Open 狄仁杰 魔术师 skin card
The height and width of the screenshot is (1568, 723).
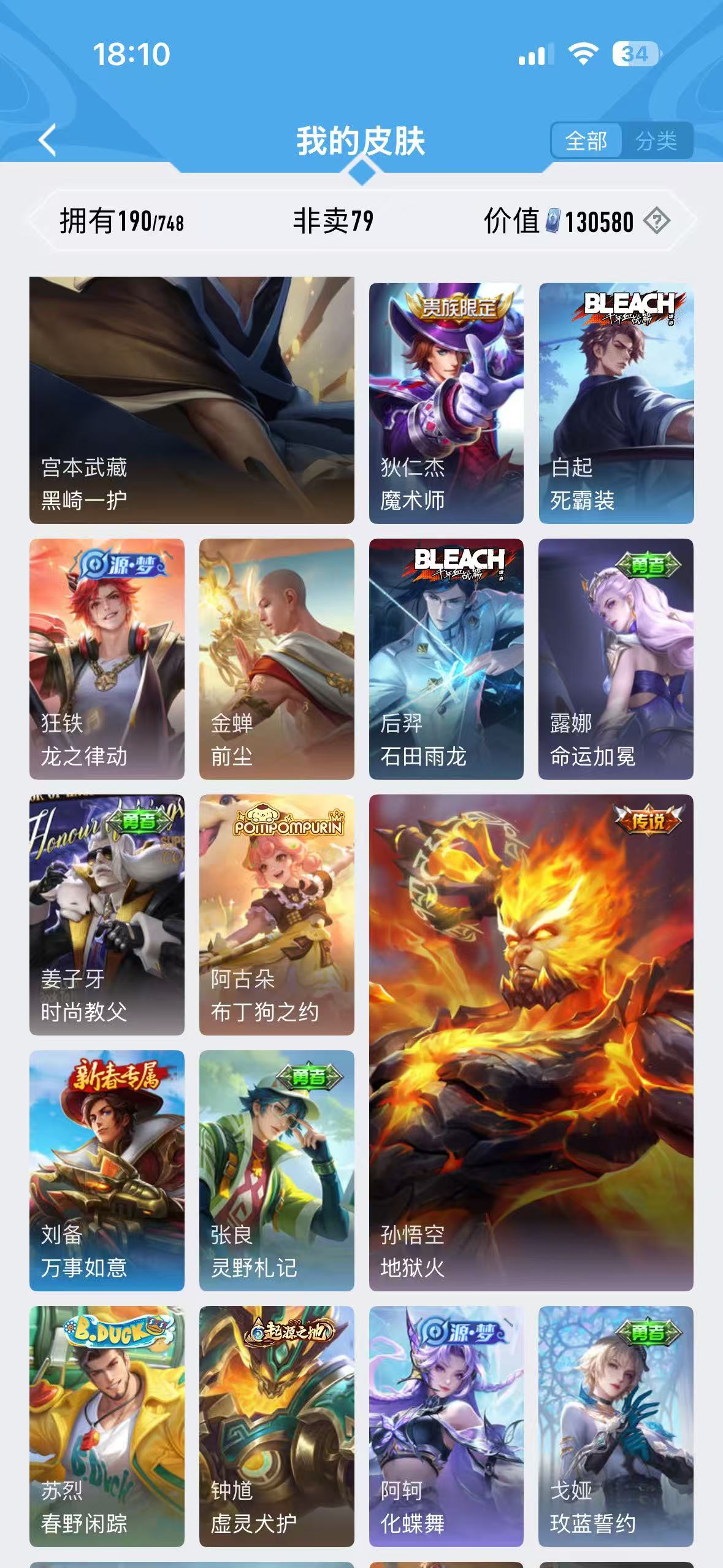[446, 403]
